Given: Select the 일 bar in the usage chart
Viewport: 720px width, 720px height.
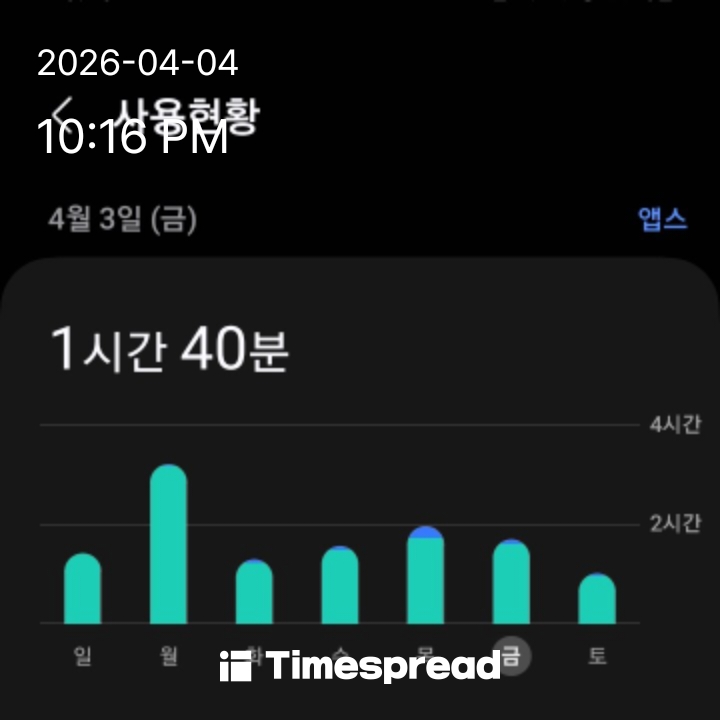Looking at the screenshot, I should [83, 588].
